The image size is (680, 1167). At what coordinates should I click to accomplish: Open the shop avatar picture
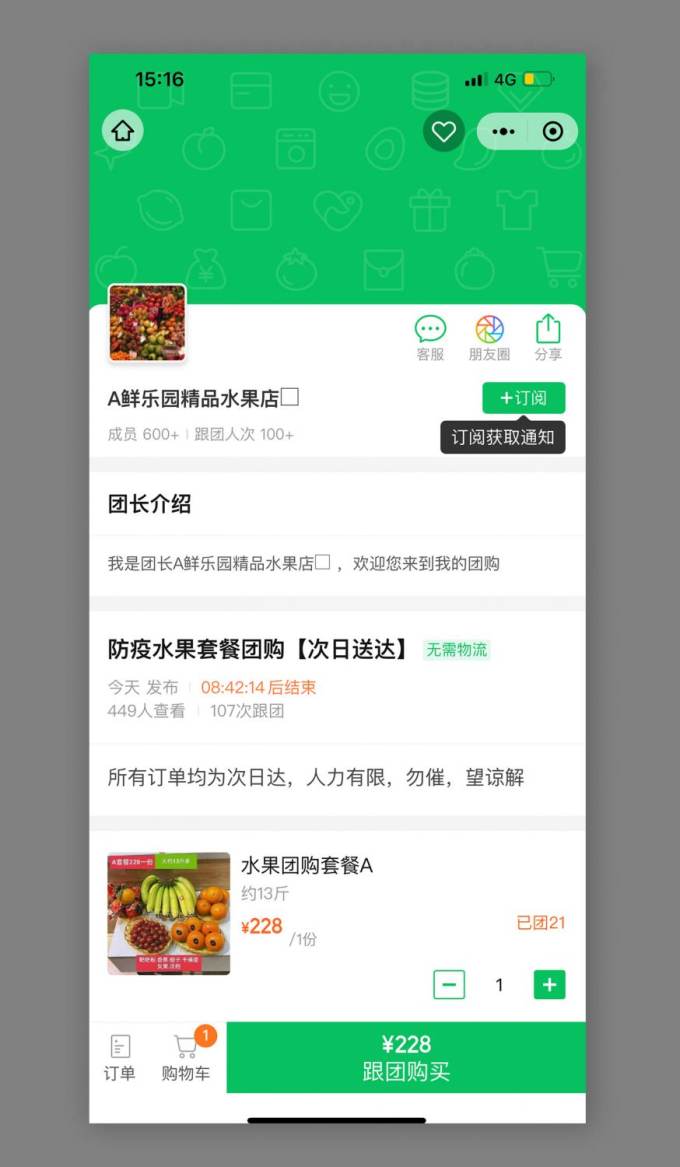147,323
